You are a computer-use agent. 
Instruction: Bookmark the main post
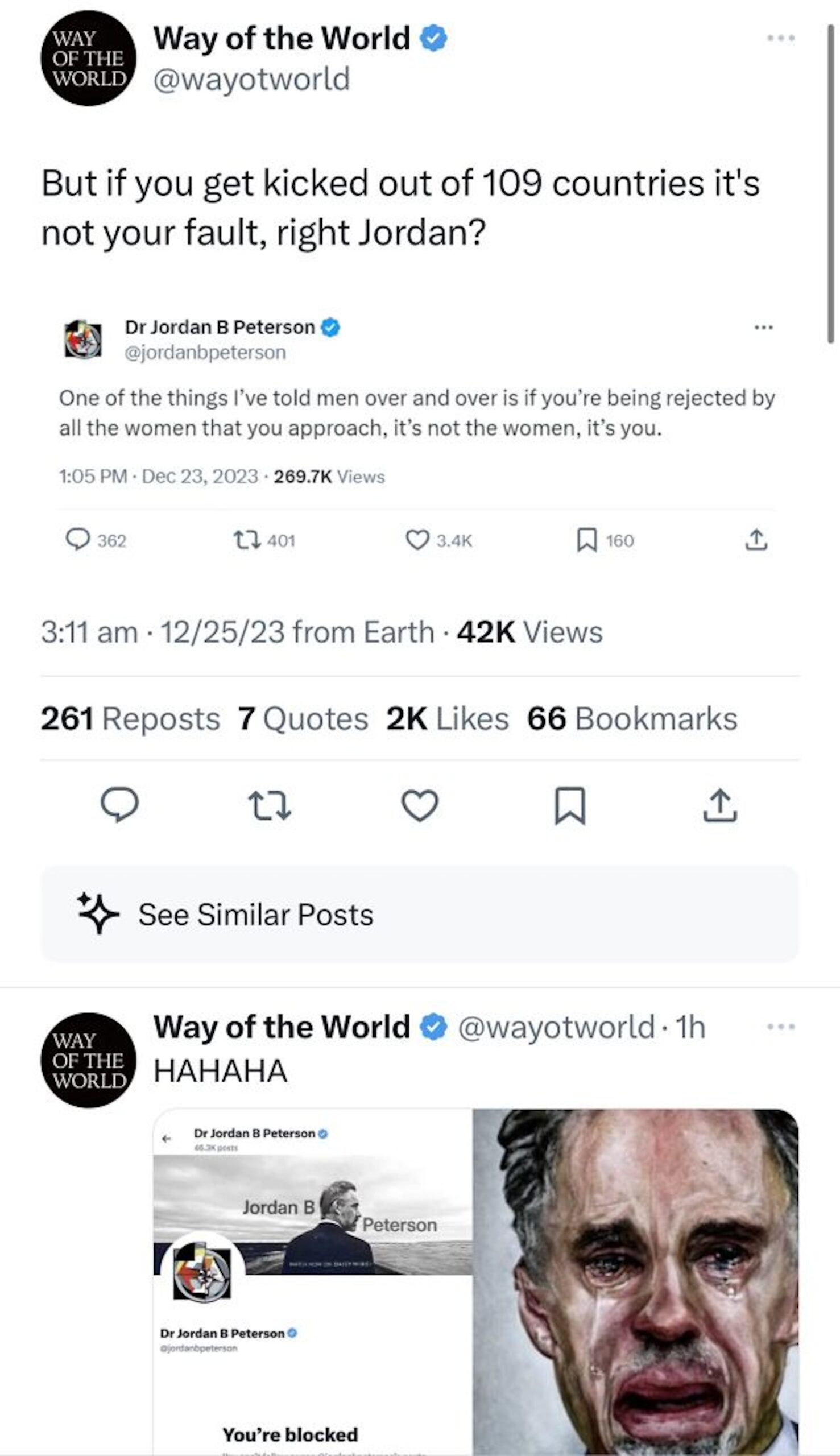[569, 805]
